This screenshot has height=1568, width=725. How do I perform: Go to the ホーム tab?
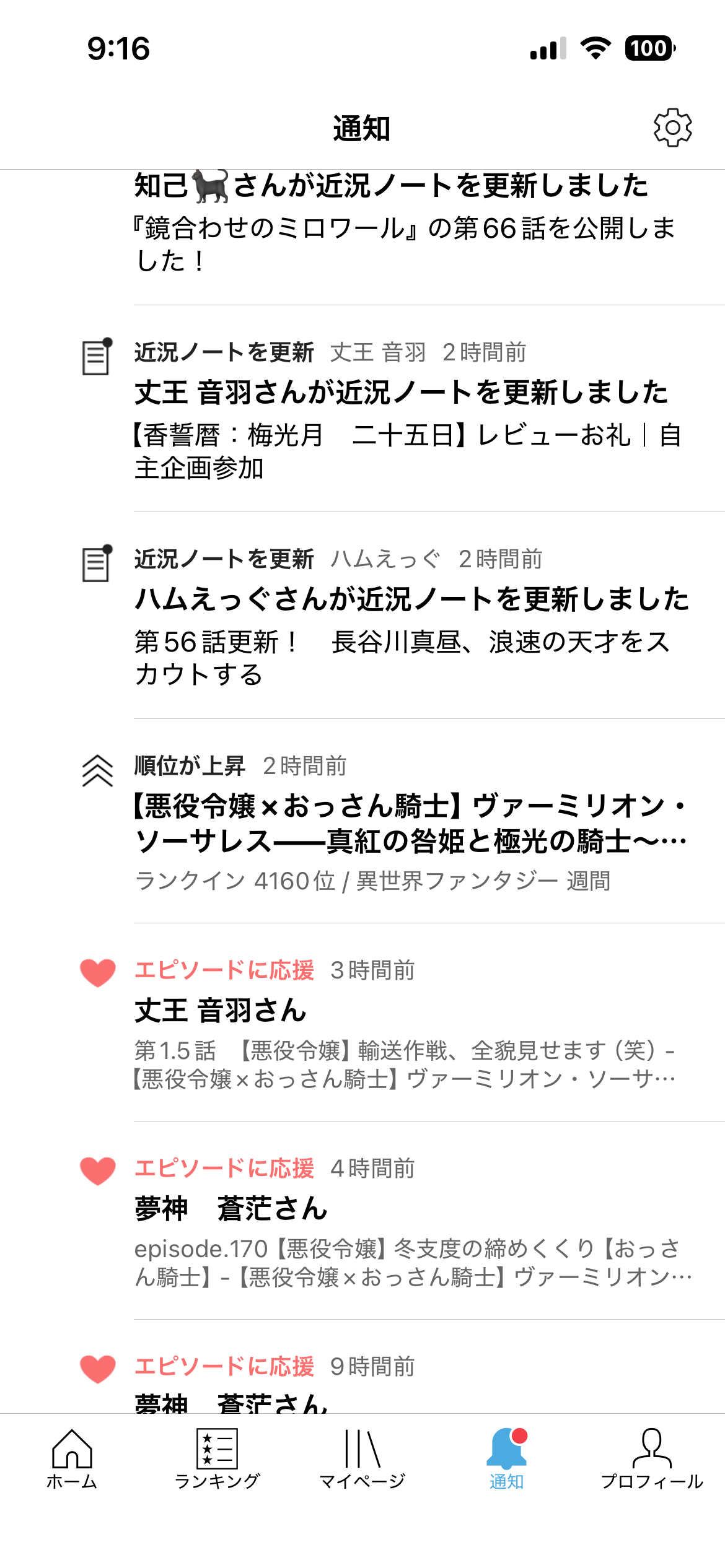pyautogui.click(x=72, y=1458)
